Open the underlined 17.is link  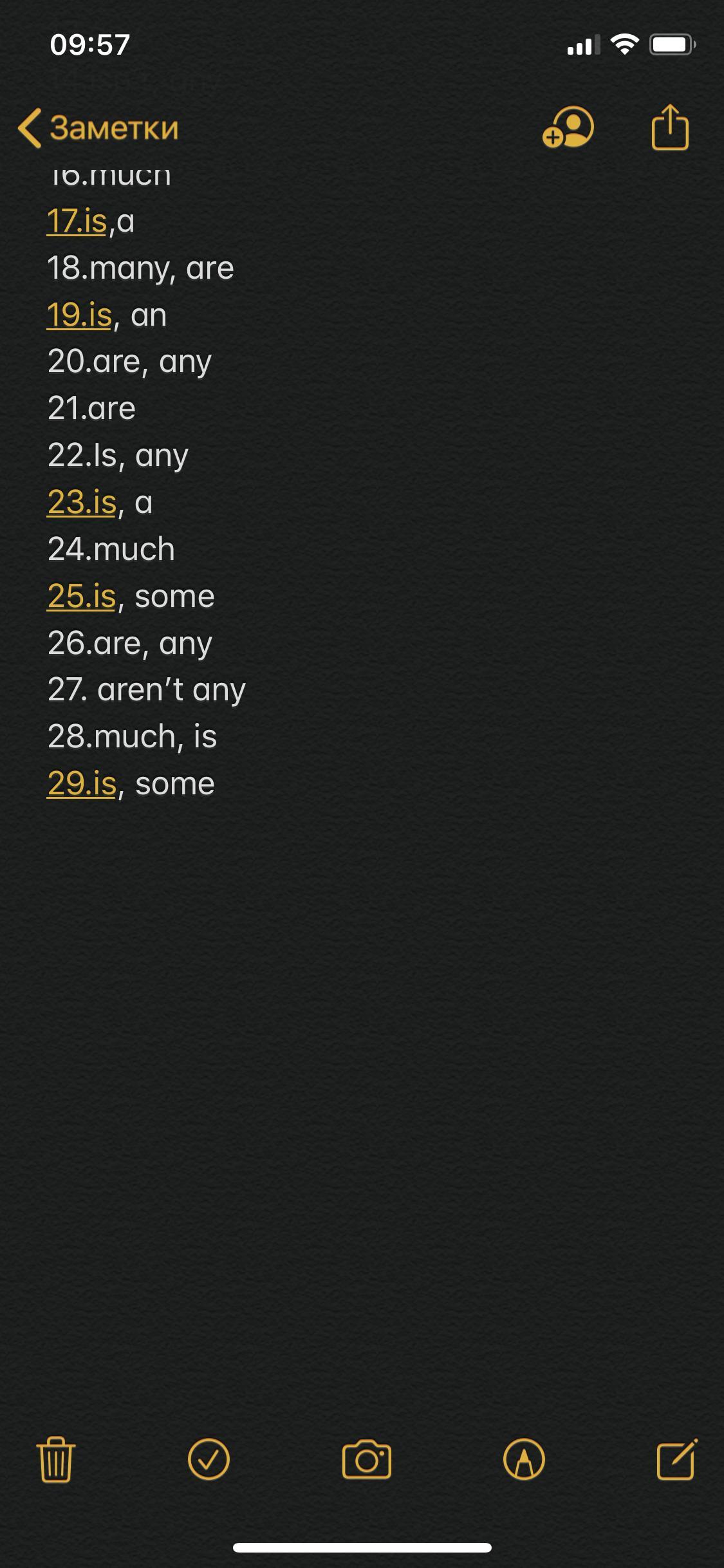pyautogui.click(x=77, y=221)
